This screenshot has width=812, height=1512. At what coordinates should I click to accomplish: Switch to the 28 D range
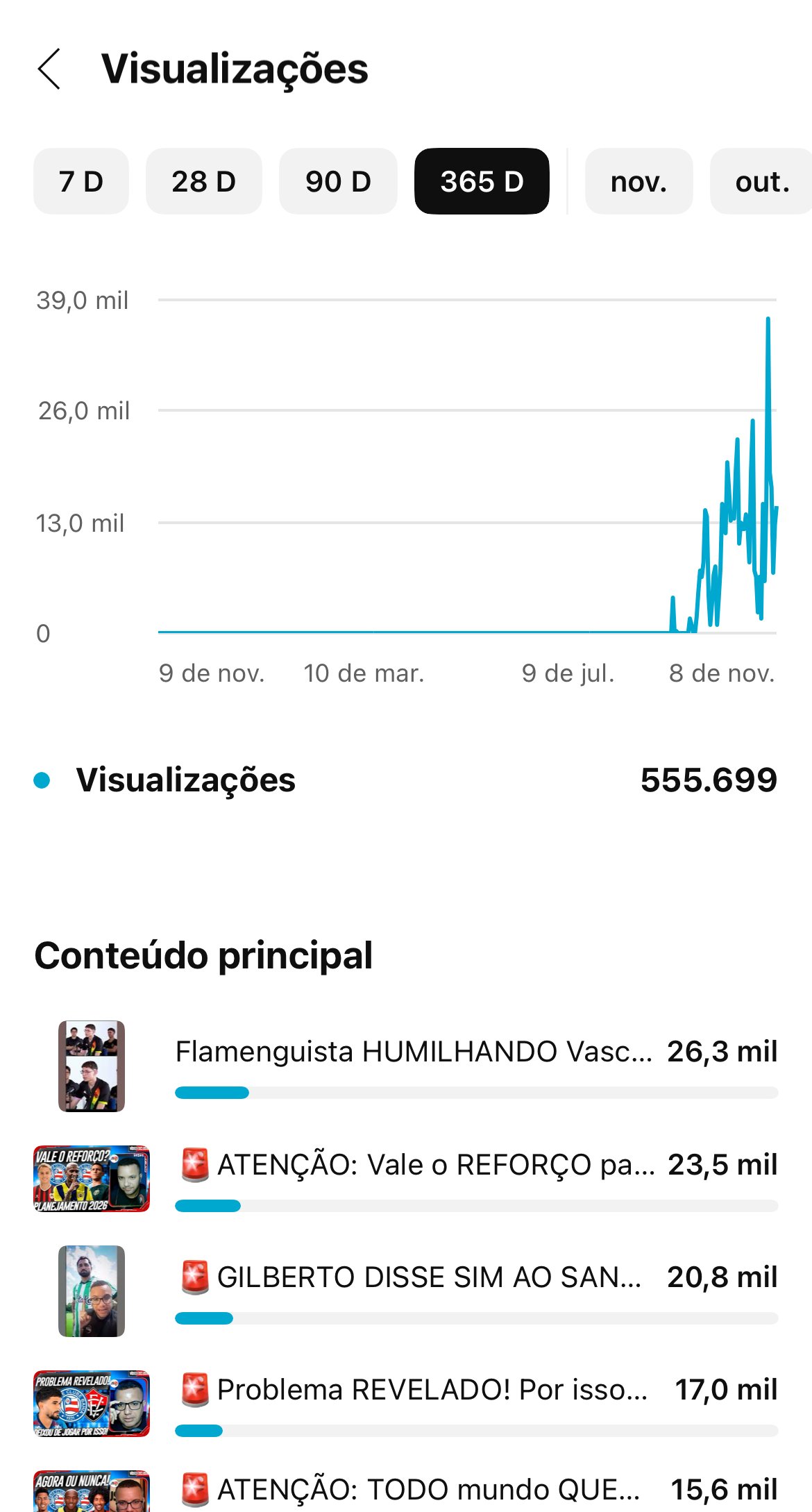point(203,181)
